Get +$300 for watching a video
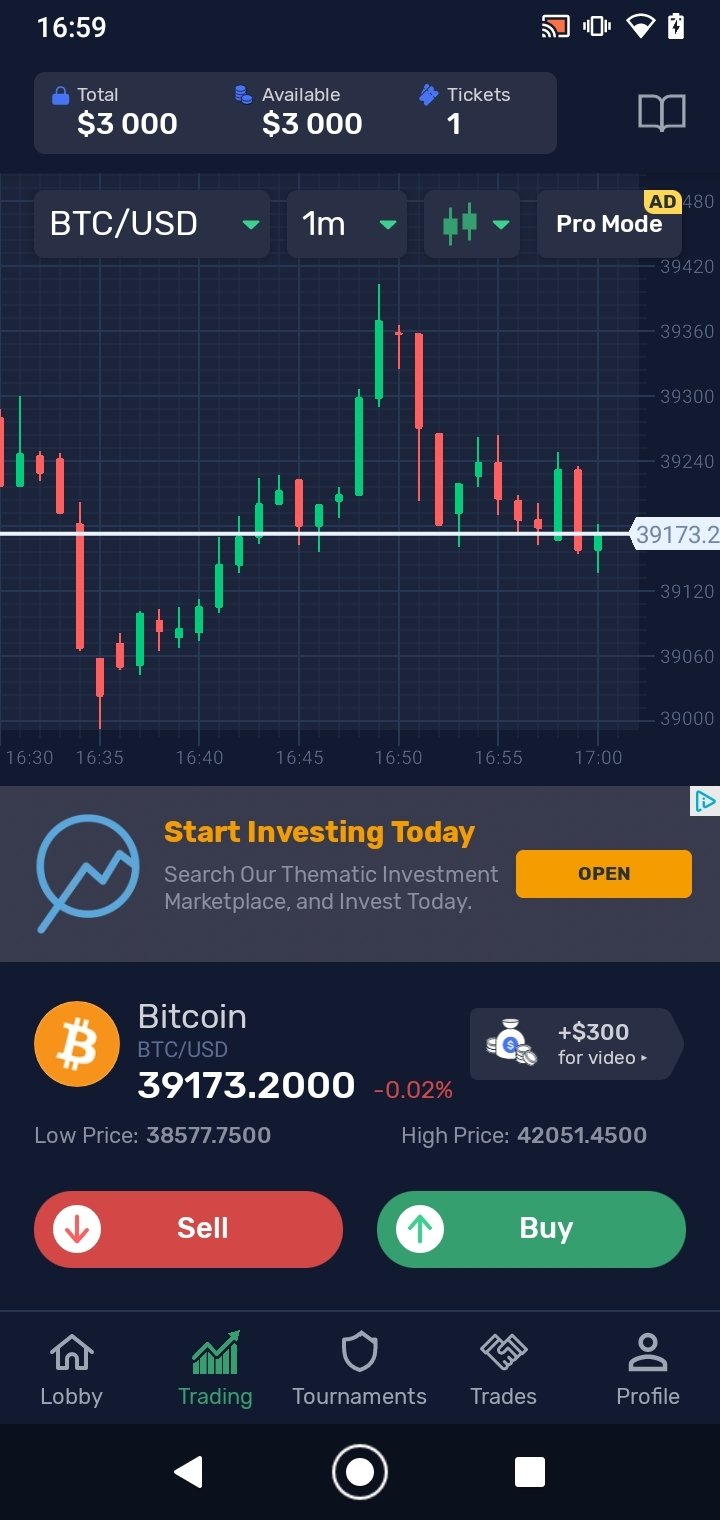Image resolution: width=720 pixels, height=1520 pixels. point(575,1044)
